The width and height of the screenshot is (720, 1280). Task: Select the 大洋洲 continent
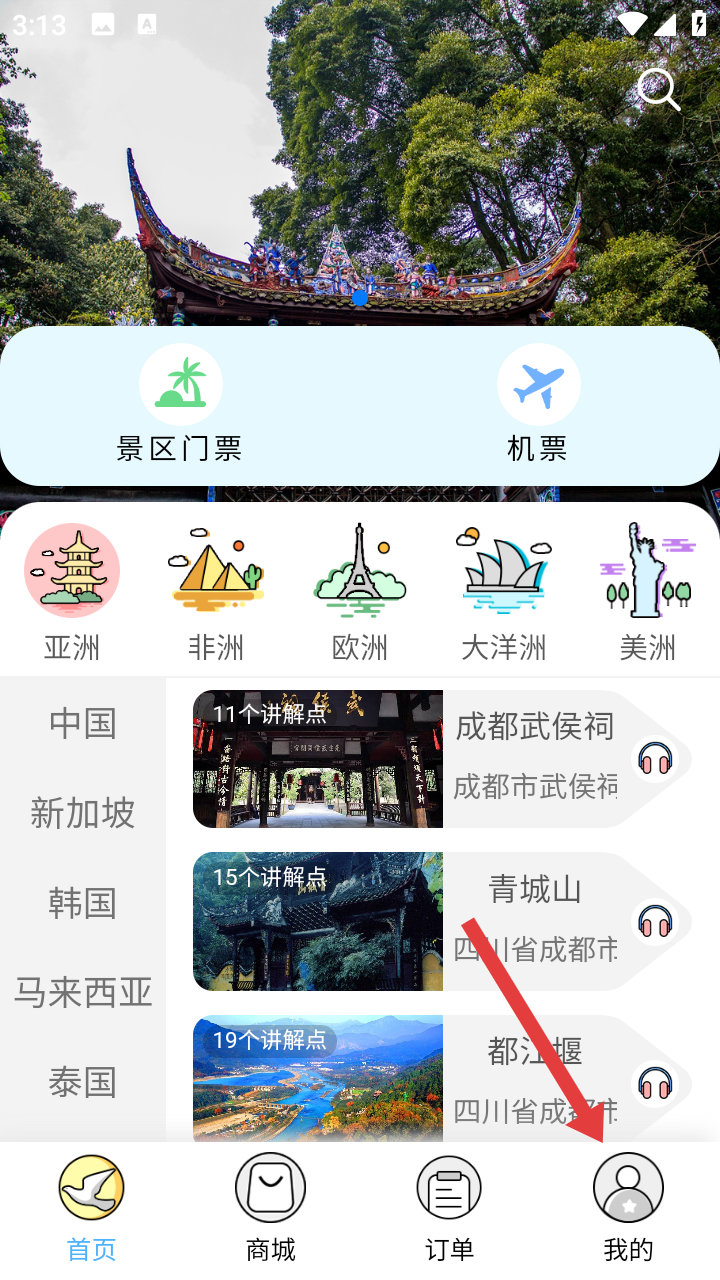point(504,592)
